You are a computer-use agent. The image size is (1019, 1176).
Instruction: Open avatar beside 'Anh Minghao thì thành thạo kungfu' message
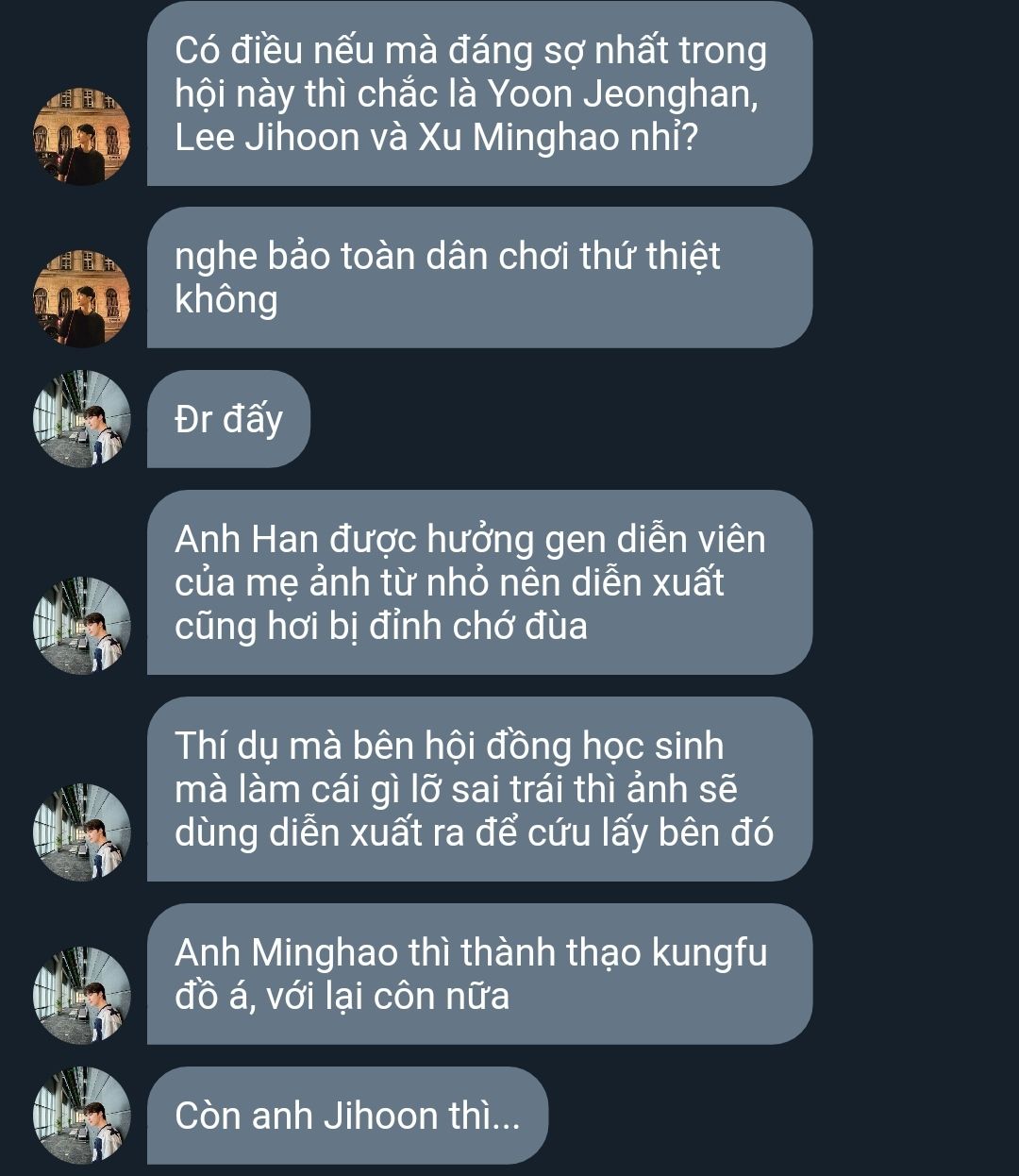pos(82,996)
